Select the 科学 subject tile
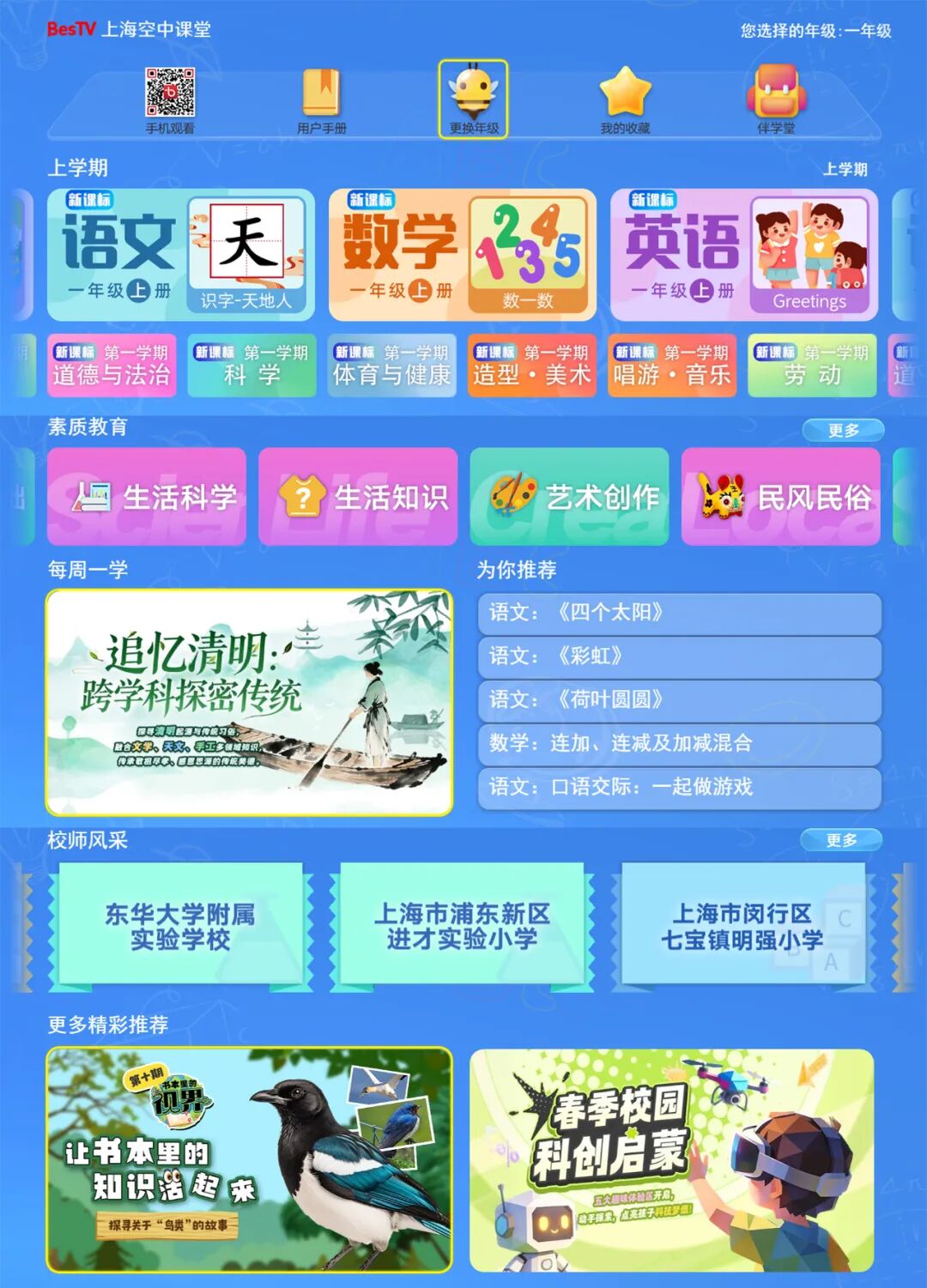This screenshot has height=1288, width=927. tap(251, 366)
